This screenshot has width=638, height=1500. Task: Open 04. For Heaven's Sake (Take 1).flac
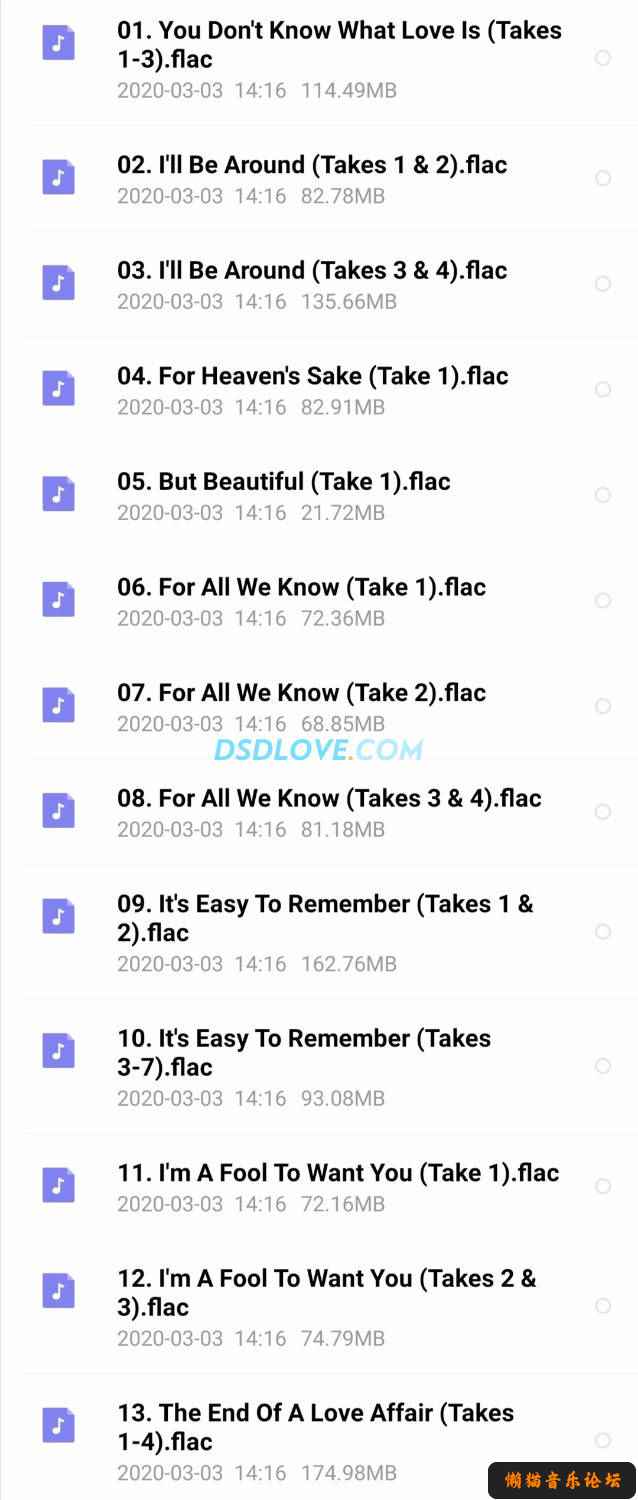pos(312,377)
